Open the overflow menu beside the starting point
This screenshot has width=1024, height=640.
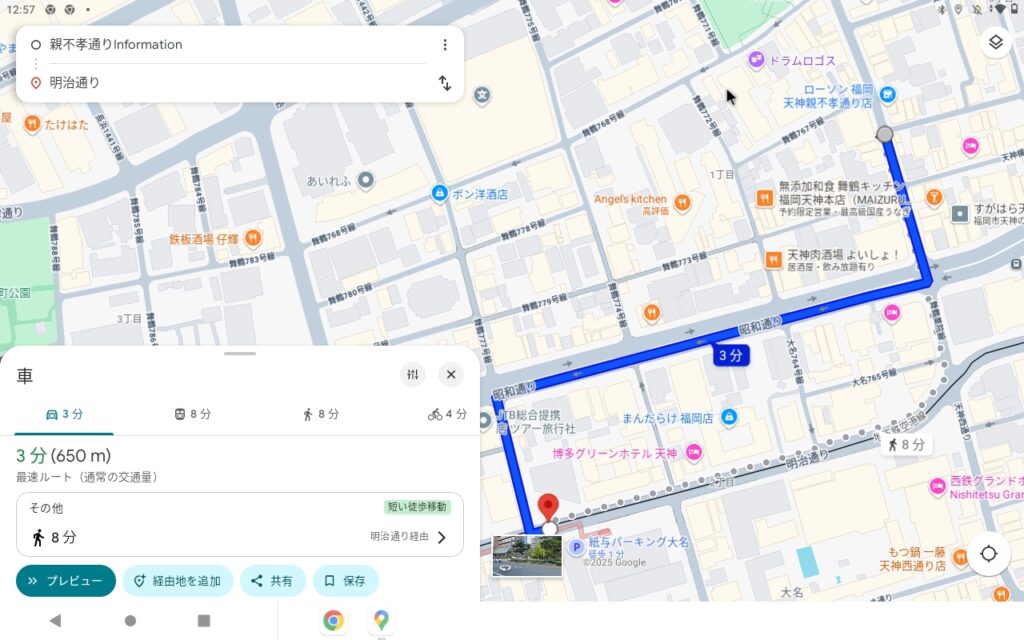pyautogui.click(x=445, y=45)
